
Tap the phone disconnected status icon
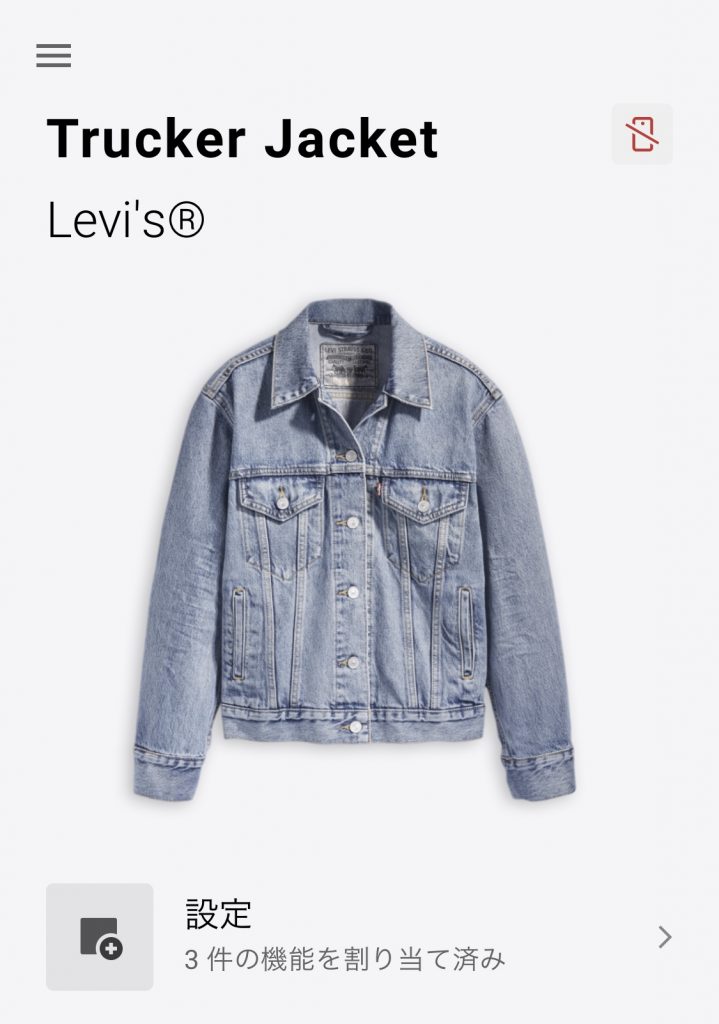point(642,134)
